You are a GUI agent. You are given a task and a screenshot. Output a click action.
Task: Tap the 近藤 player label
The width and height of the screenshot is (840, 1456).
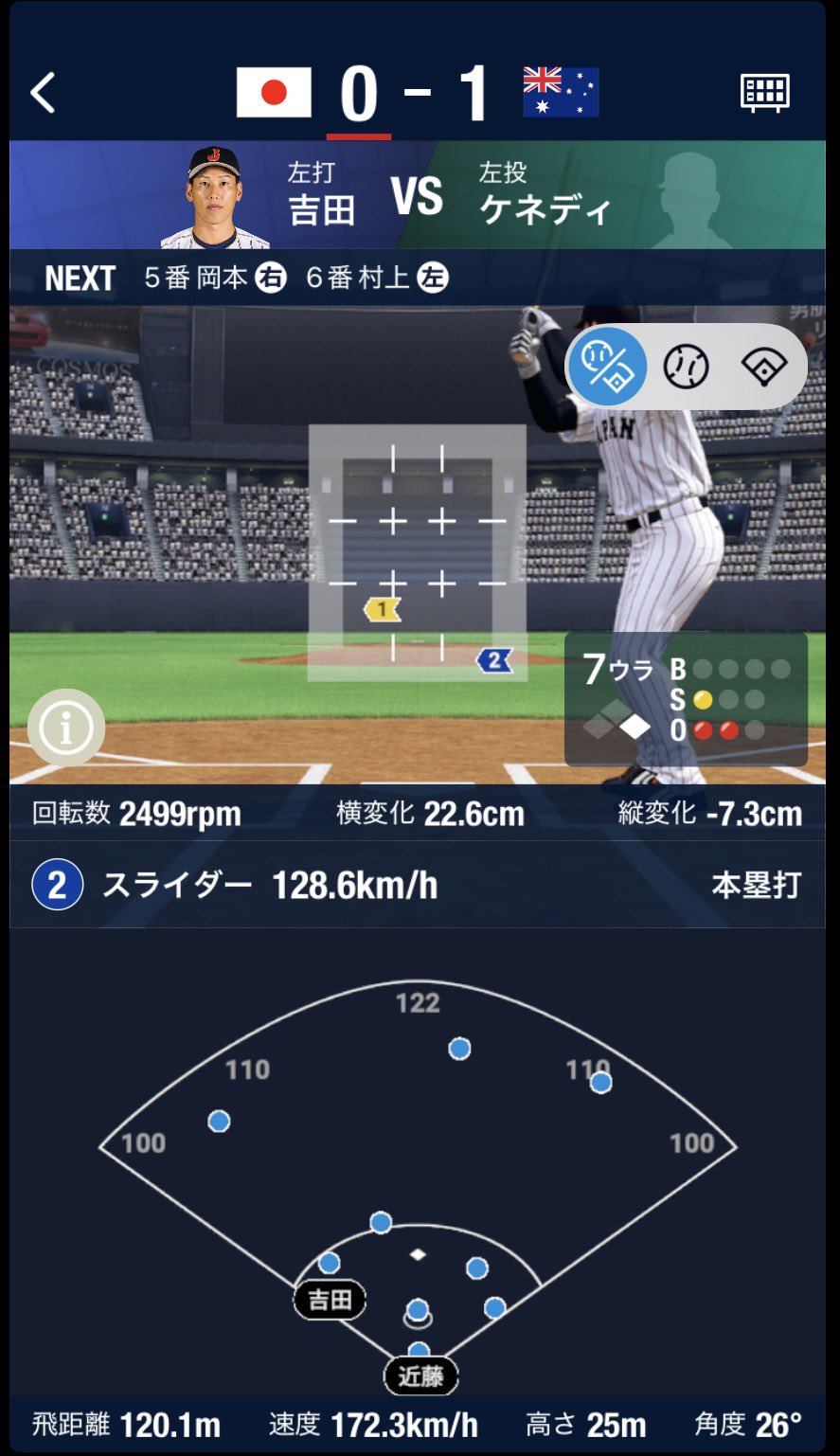(420, 1375)
